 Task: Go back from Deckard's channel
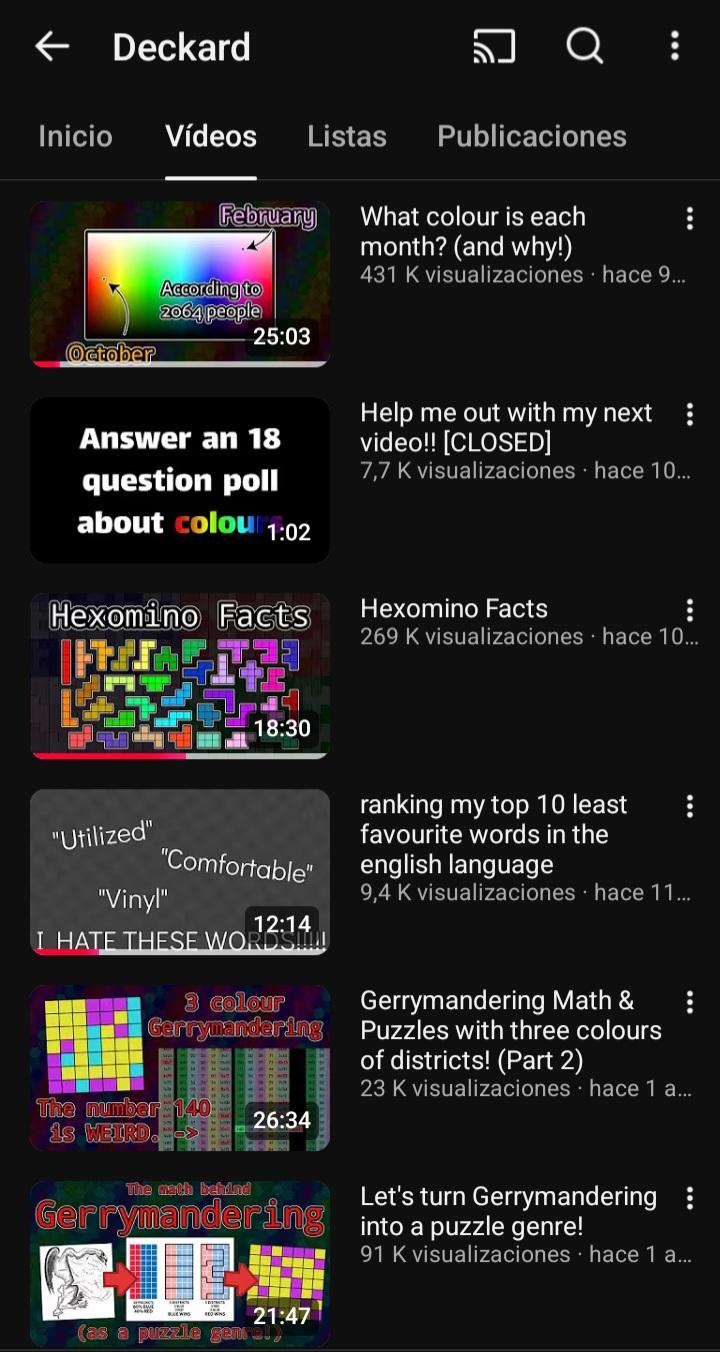coord(52,46)
